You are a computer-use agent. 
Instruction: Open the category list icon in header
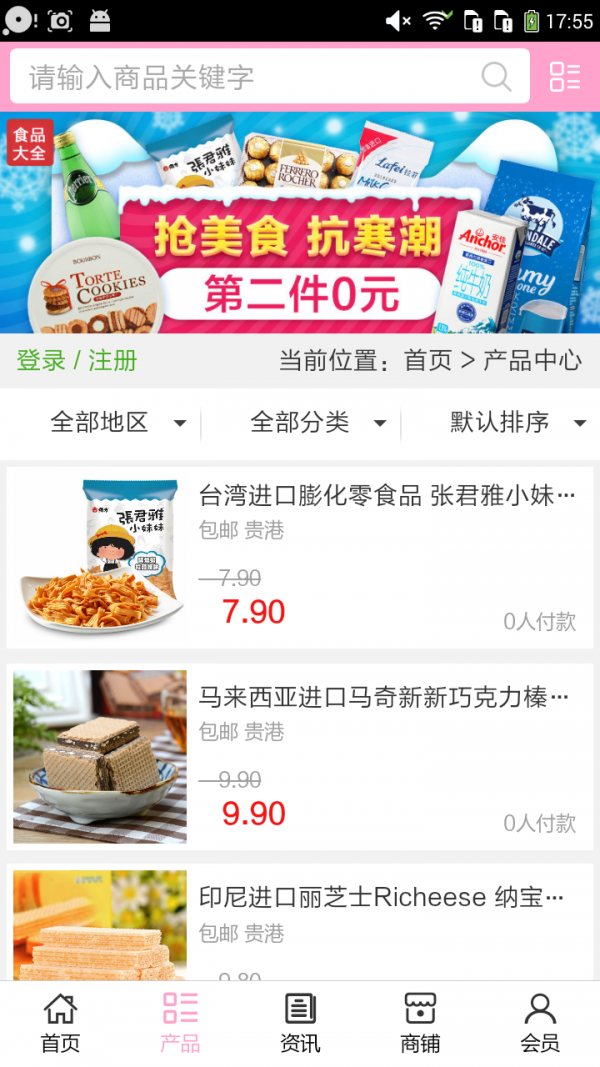point(565,77)
